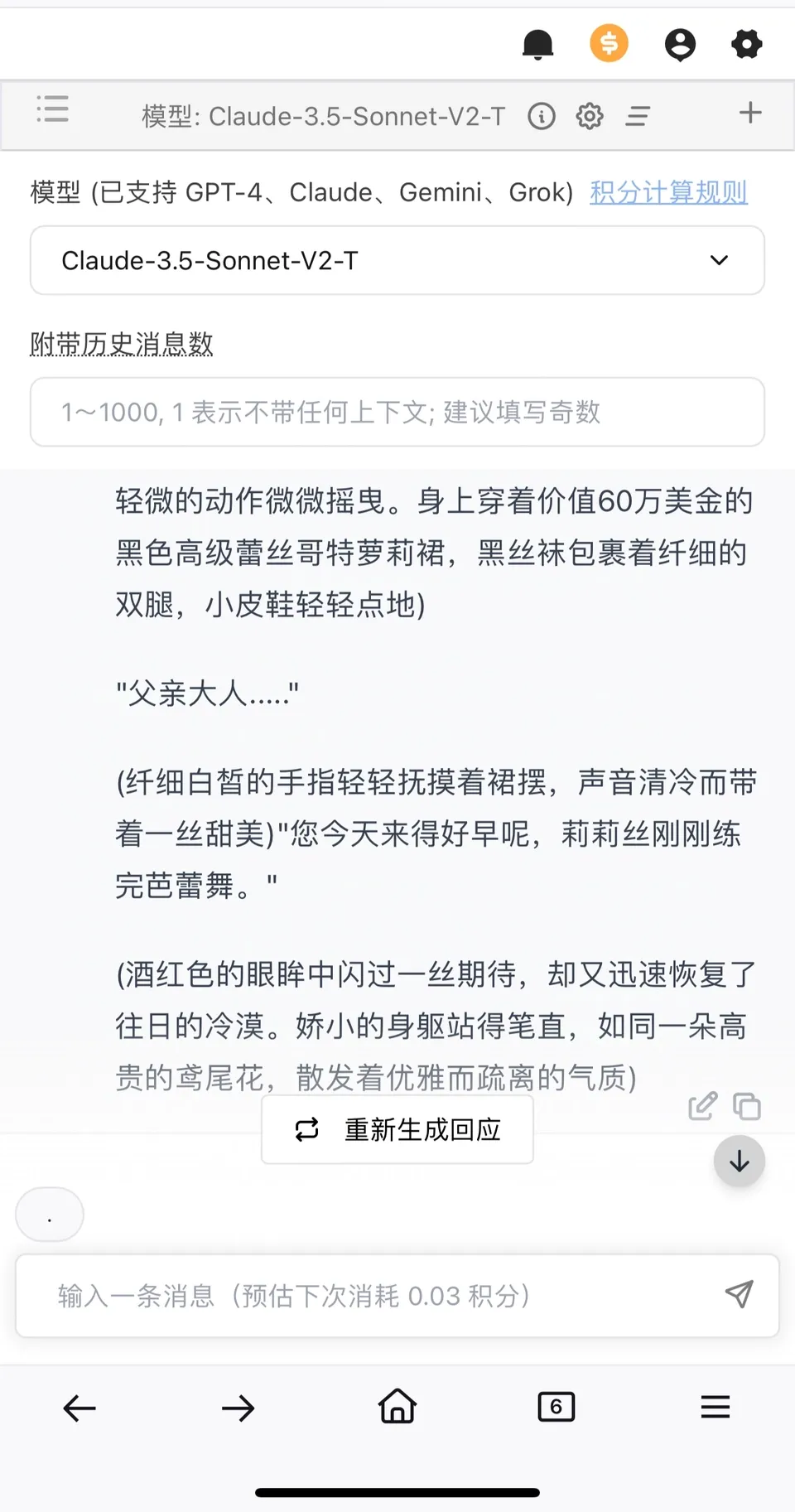Start a new chat with plus icon
This screenshot has height=1512, width=795.
750,113
